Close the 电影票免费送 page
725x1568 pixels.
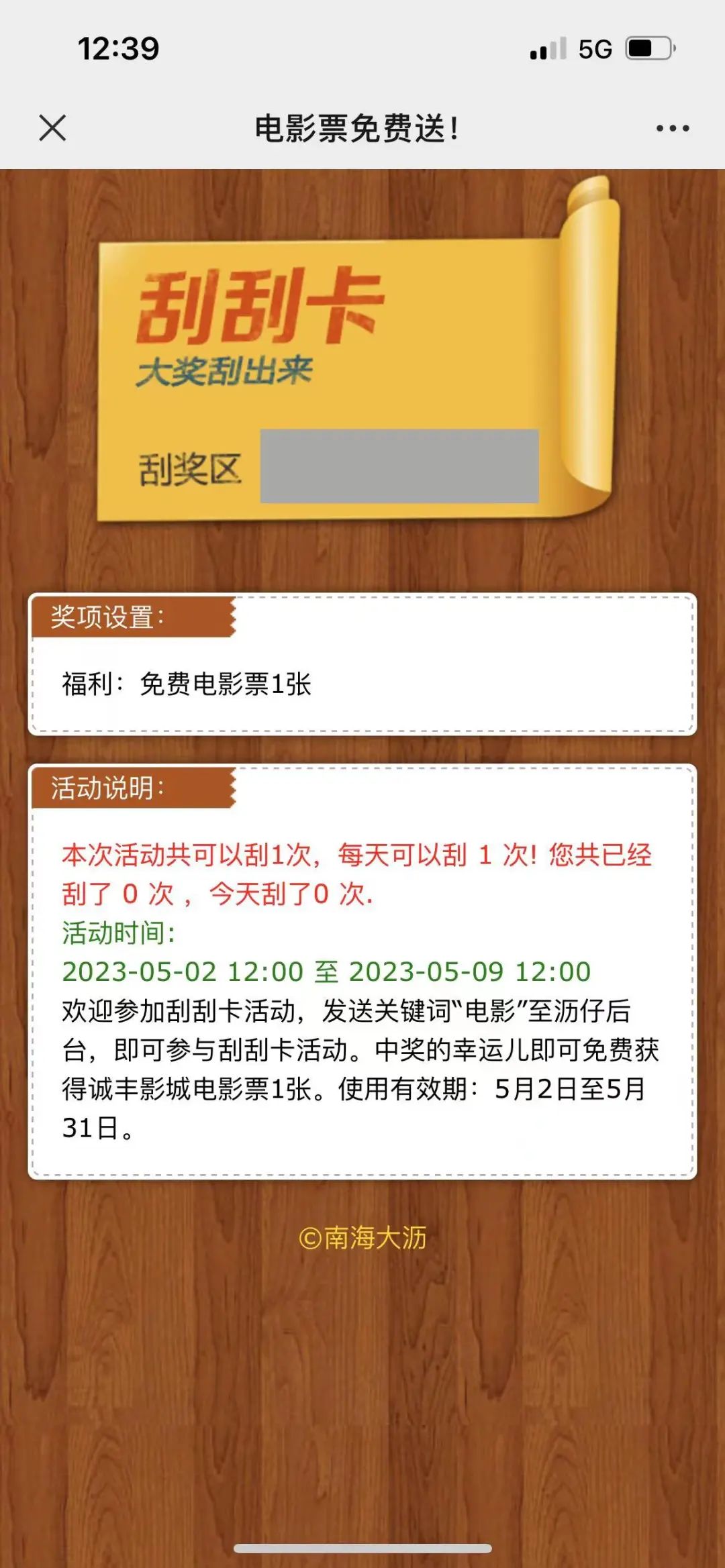pyautogui.click(x=52, y=127)
